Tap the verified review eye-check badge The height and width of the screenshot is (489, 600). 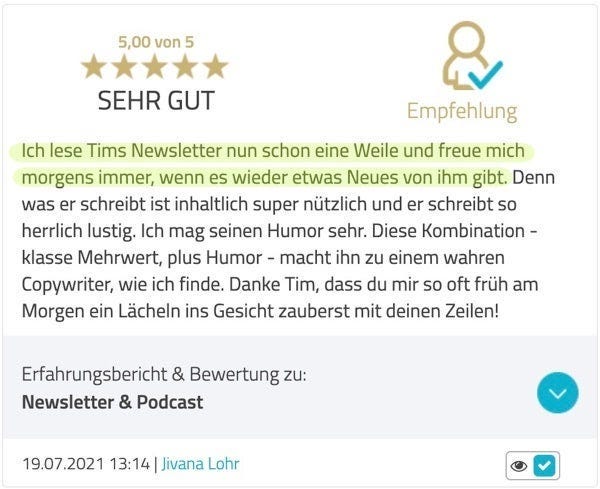pyautogui.click(x=533, y=465)
